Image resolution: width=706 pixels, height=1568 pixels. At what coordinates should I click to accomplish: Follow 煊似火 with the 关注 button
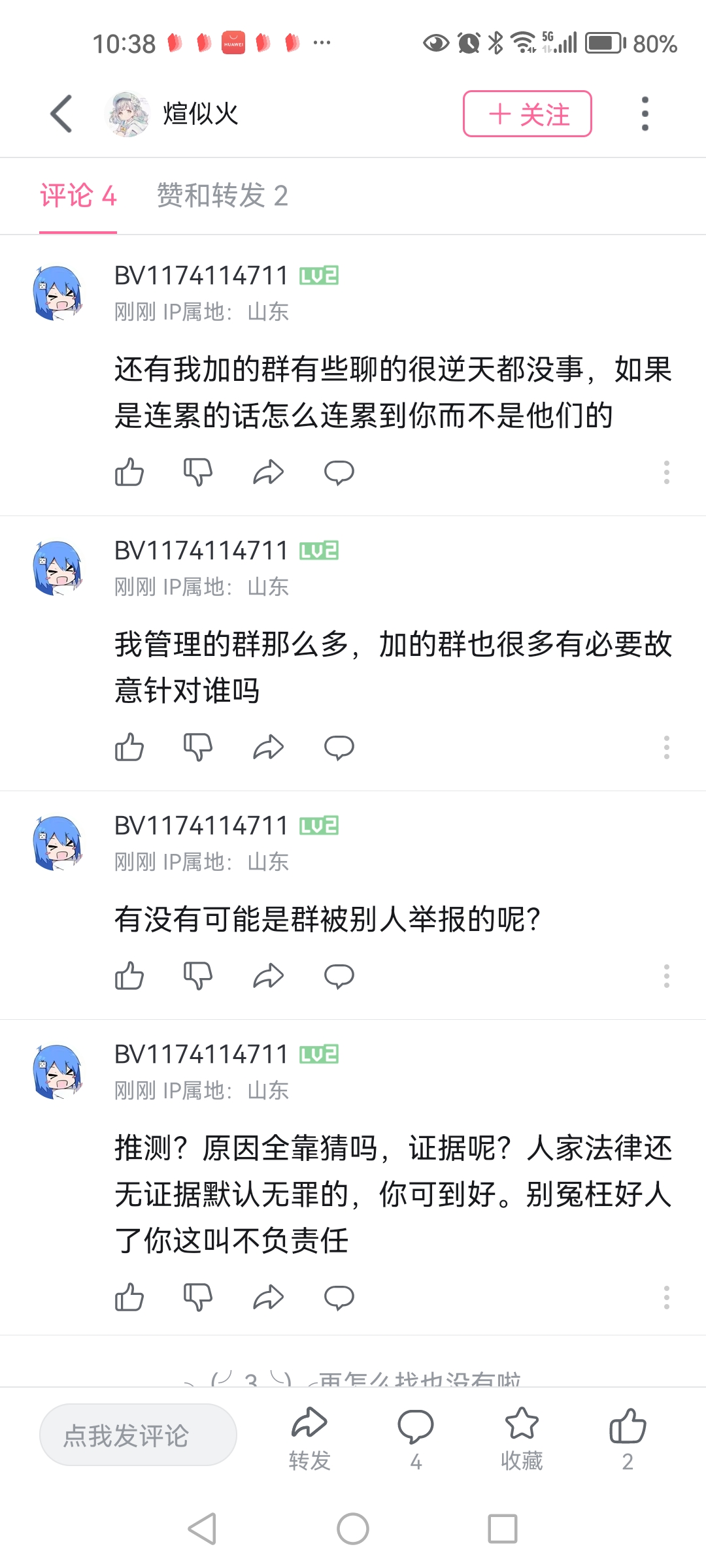(x=528, y=114)
